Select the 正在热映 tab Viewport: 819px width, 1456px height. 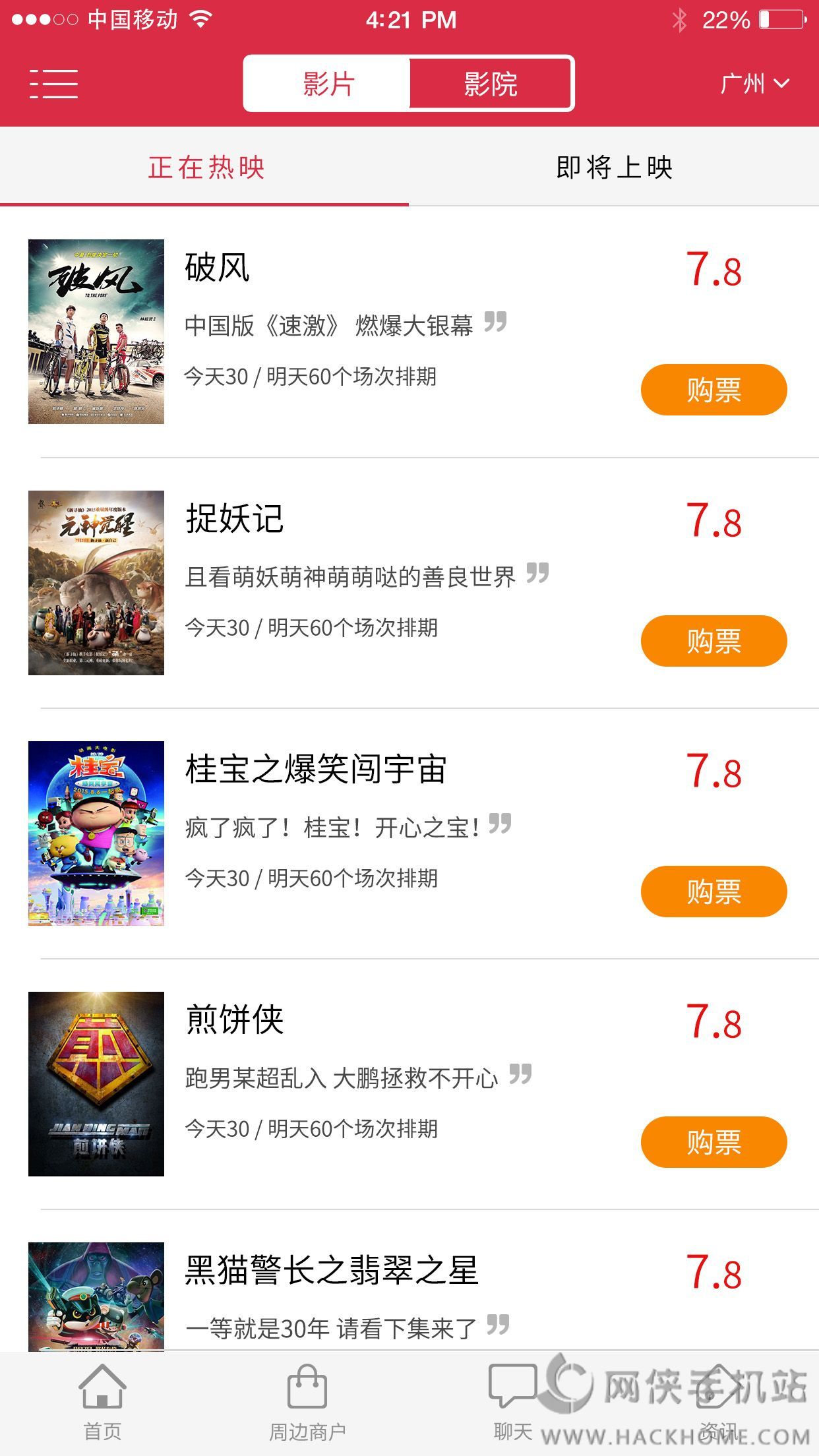pos(206,167)
